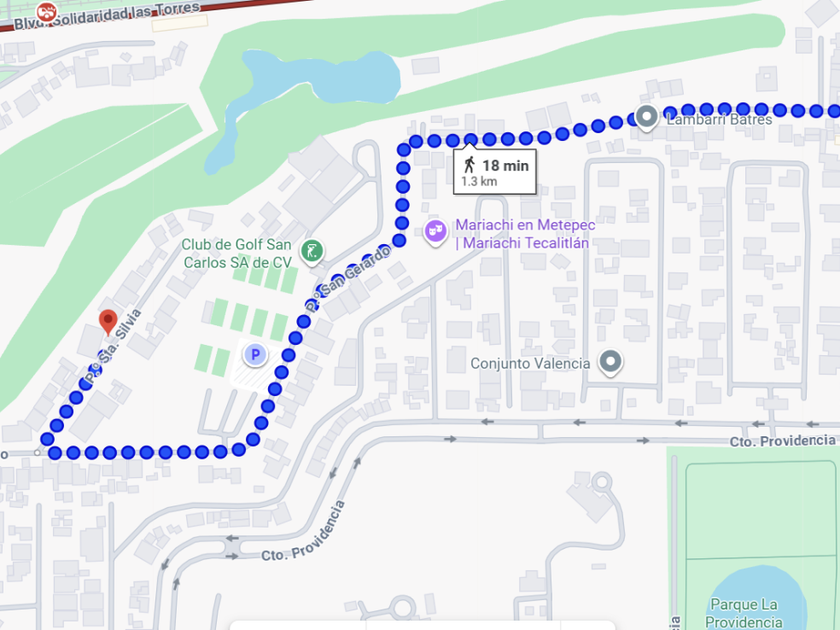840x630 pixels.
Task: Tap the red destination pin on Sta. Silvia
Action: [x=109, y=322]
